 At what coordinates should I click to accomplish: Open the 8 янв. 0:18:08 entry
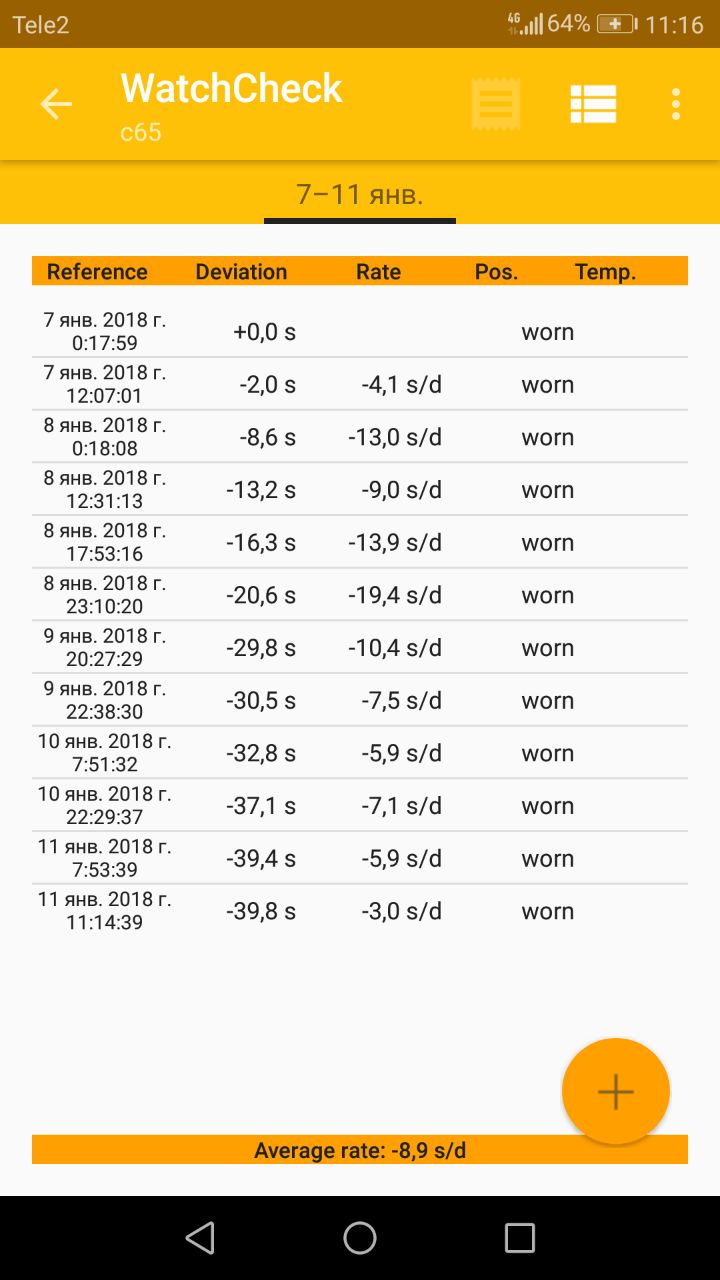pos(360,437)
